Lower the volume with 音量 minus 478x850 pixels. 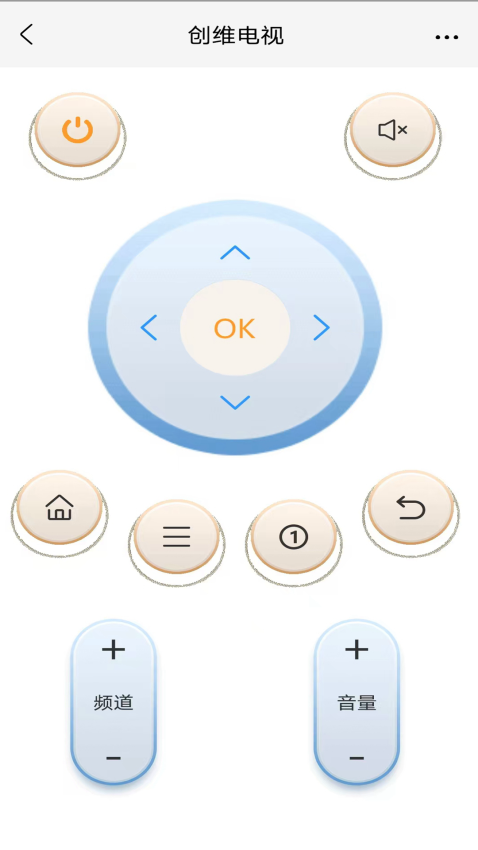(x=357, y=758)
